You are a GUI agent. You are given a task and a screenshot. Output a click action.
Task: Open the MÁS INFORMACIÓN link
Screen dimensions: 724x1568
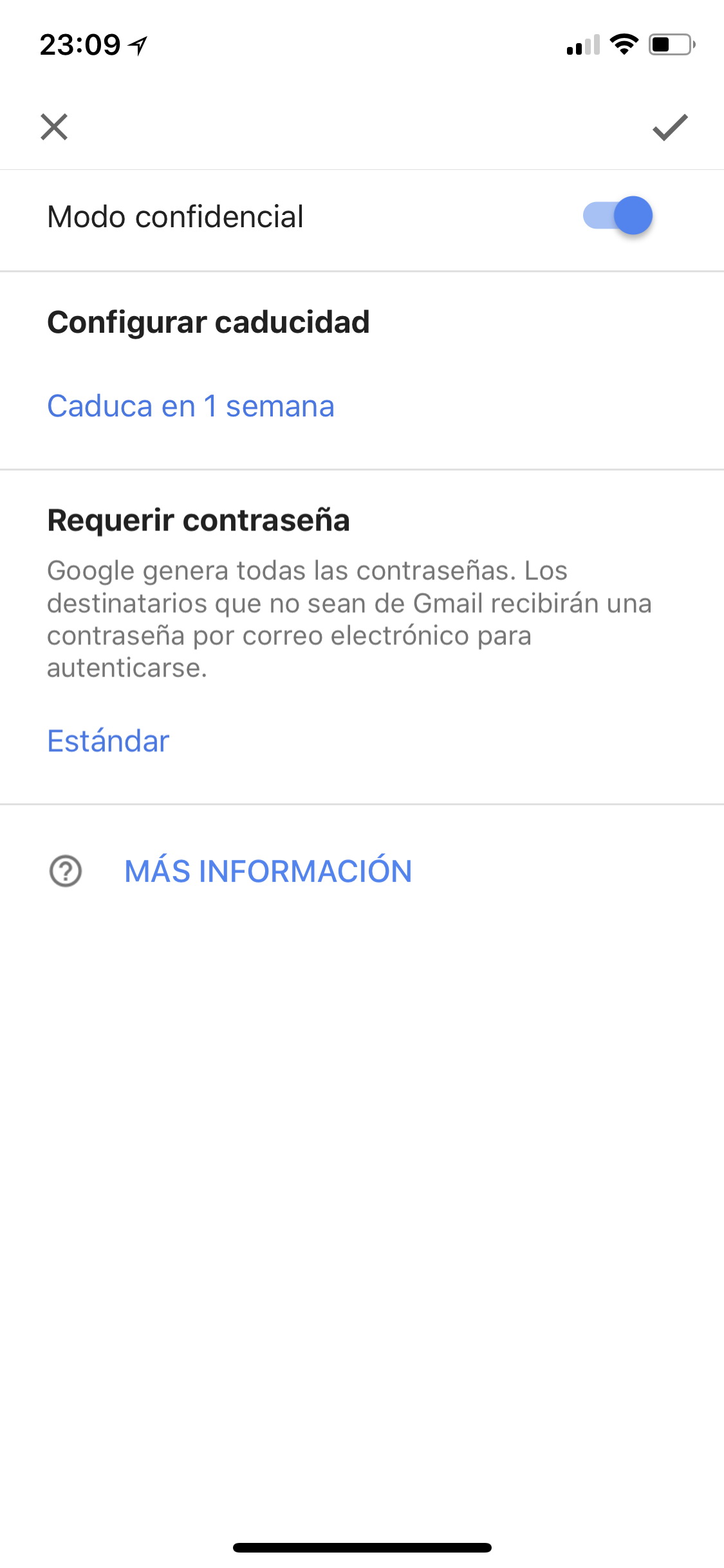[268, 871]
